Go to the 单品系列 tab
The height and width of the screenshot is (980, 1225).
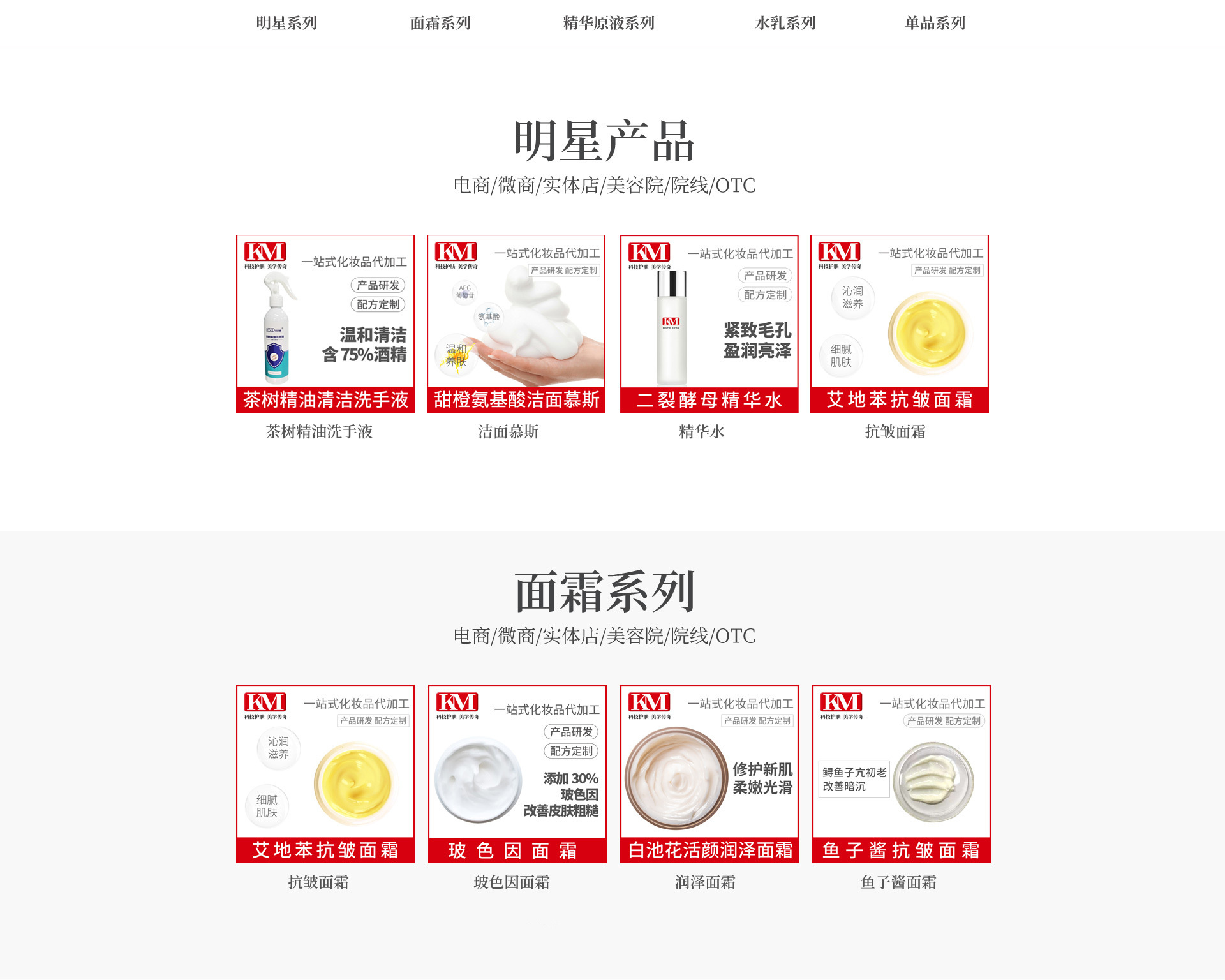935,24
